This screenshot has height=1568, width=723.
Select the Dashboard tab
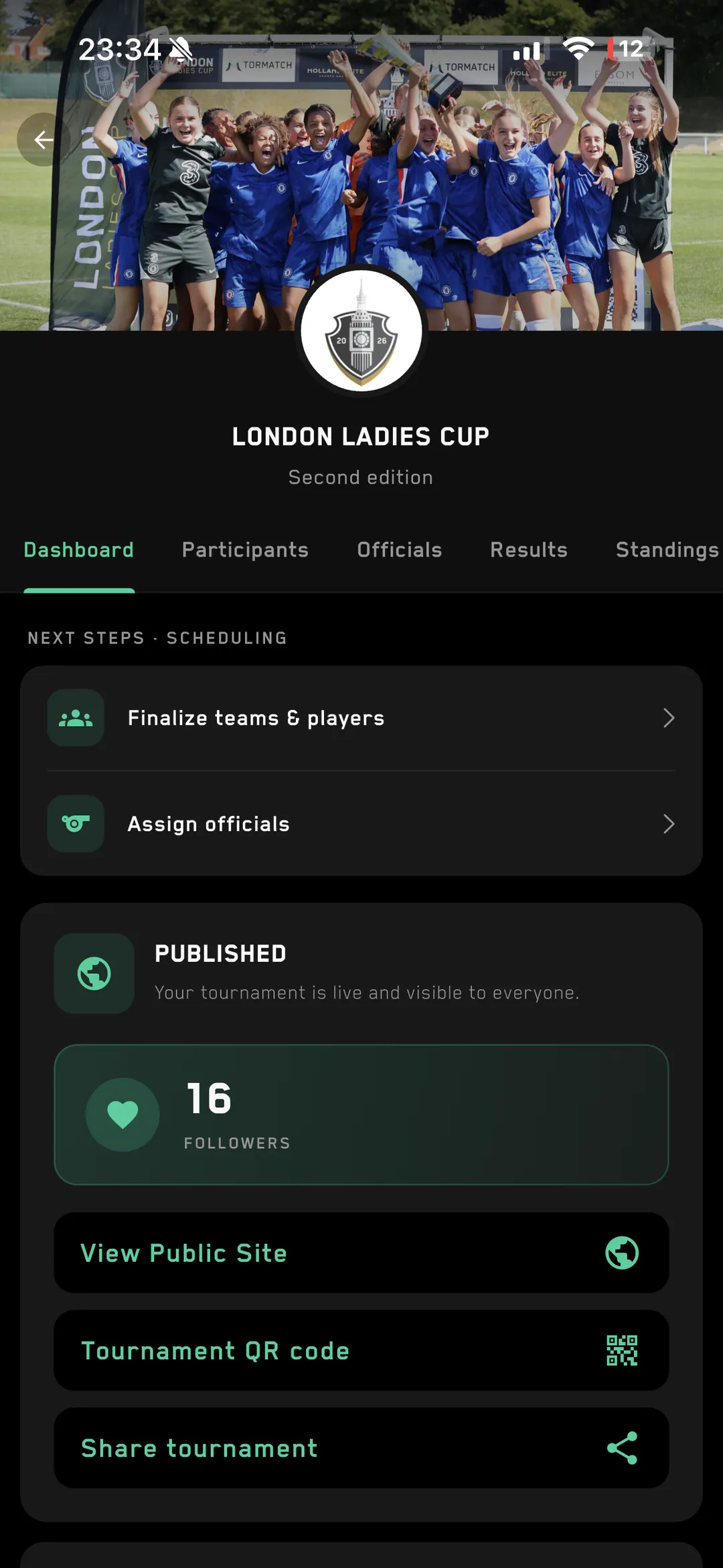(x=79, y=550)
